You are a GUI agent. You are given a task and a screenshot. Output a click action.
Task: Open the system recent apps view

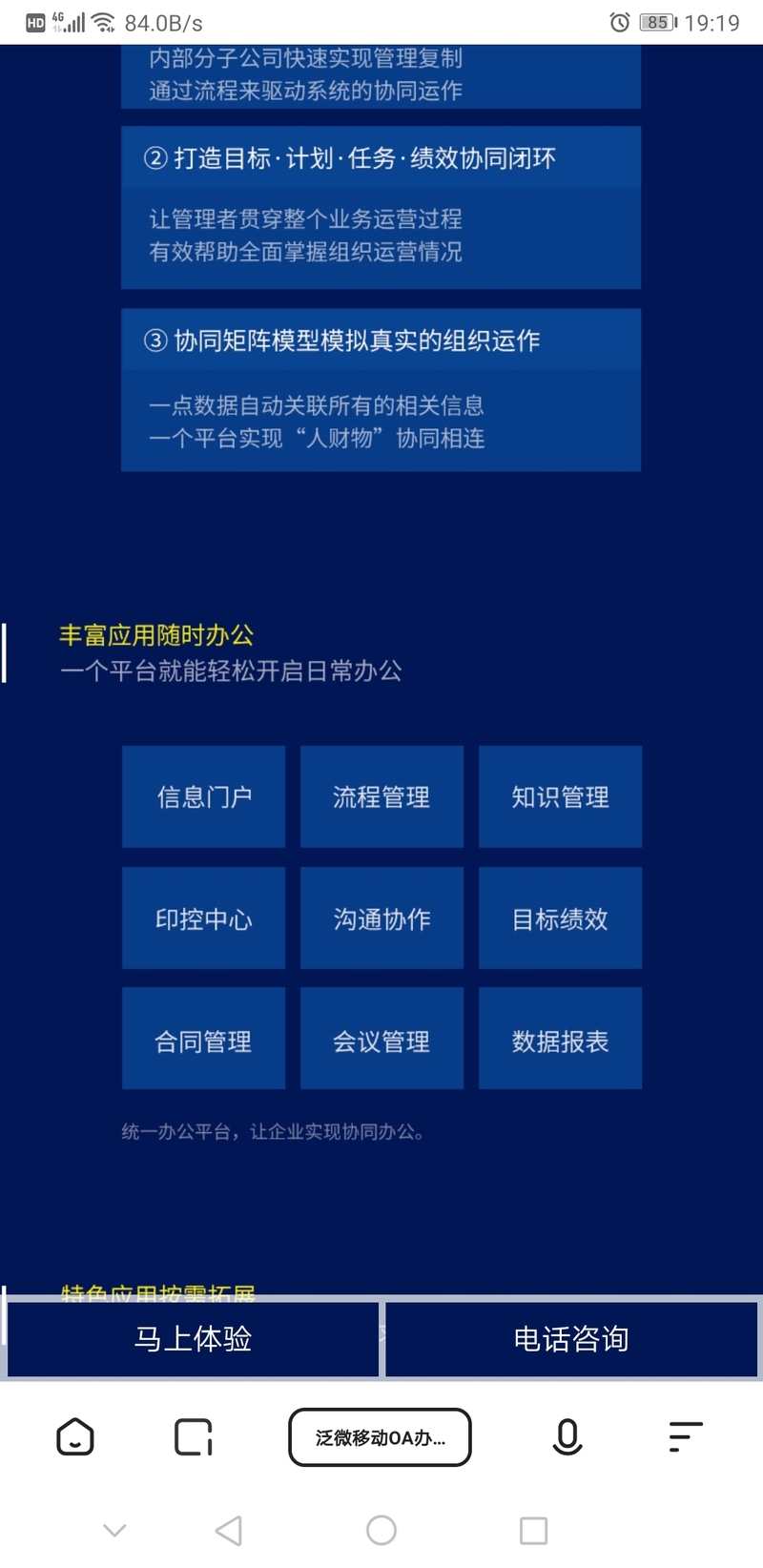tap(533, 1531)
